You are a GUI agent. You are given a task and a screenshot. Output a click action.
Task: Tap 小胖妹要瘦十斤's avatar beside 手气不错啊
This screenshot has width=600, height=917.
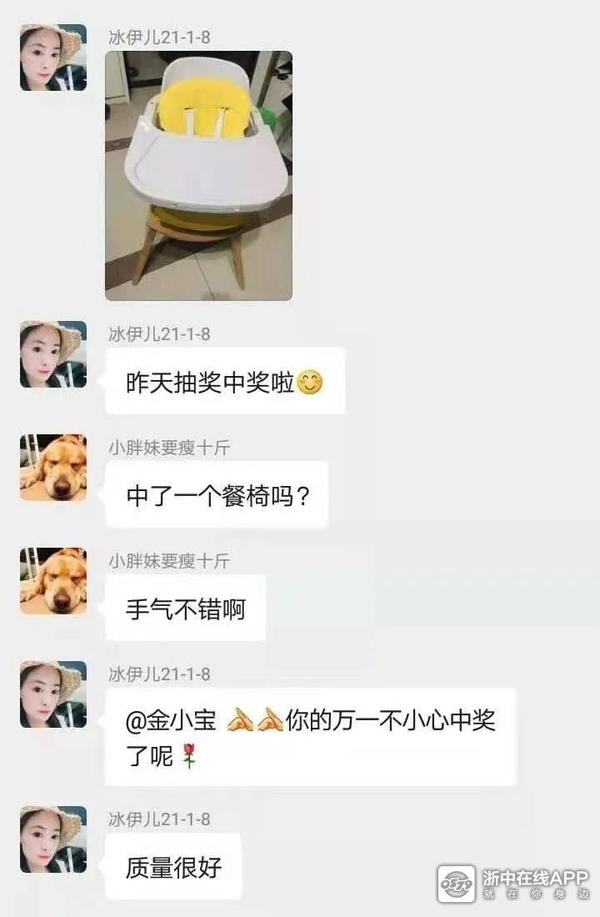[53, 581]
